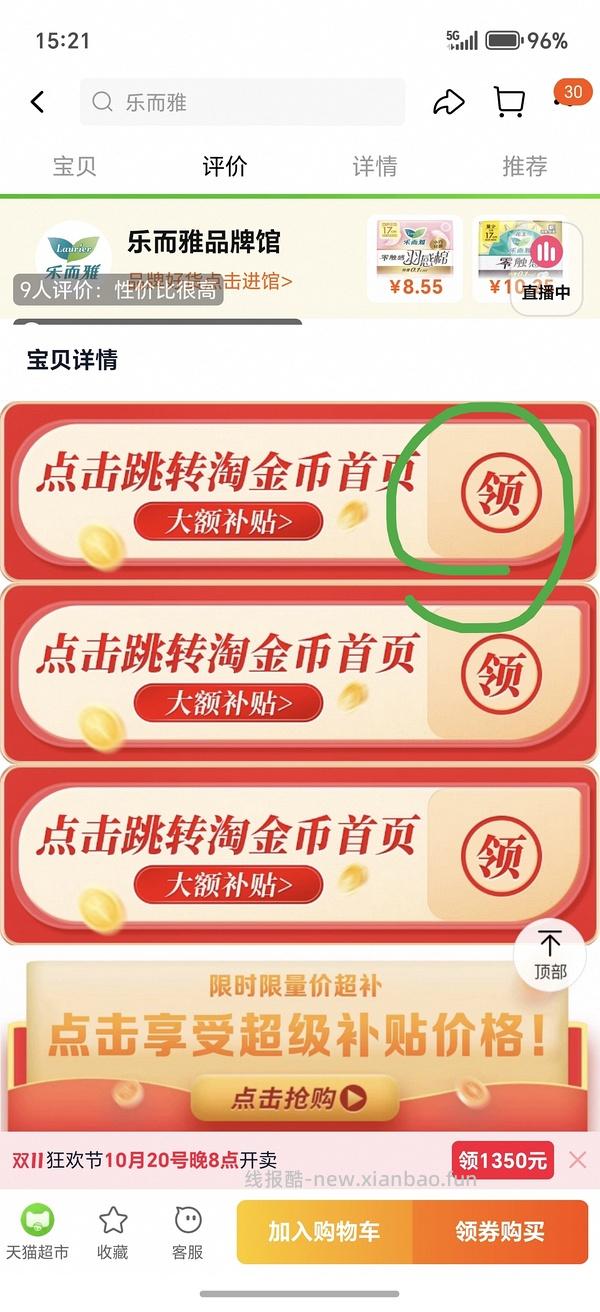Switch to the 评价 tab
The image size is (600, 1312).
(x=224, y=166)
